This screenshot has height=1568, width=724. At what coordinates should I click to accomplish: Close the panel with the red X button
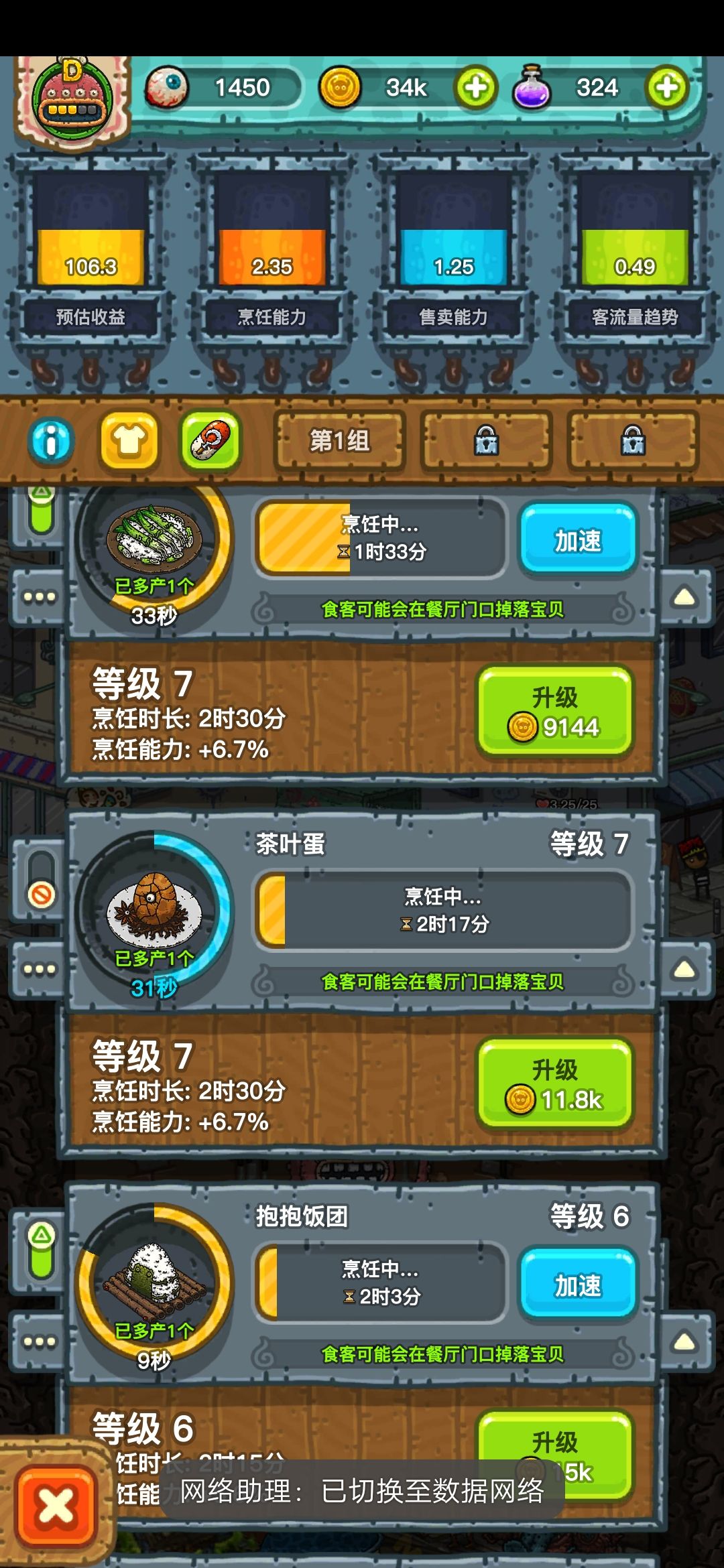56,1508
